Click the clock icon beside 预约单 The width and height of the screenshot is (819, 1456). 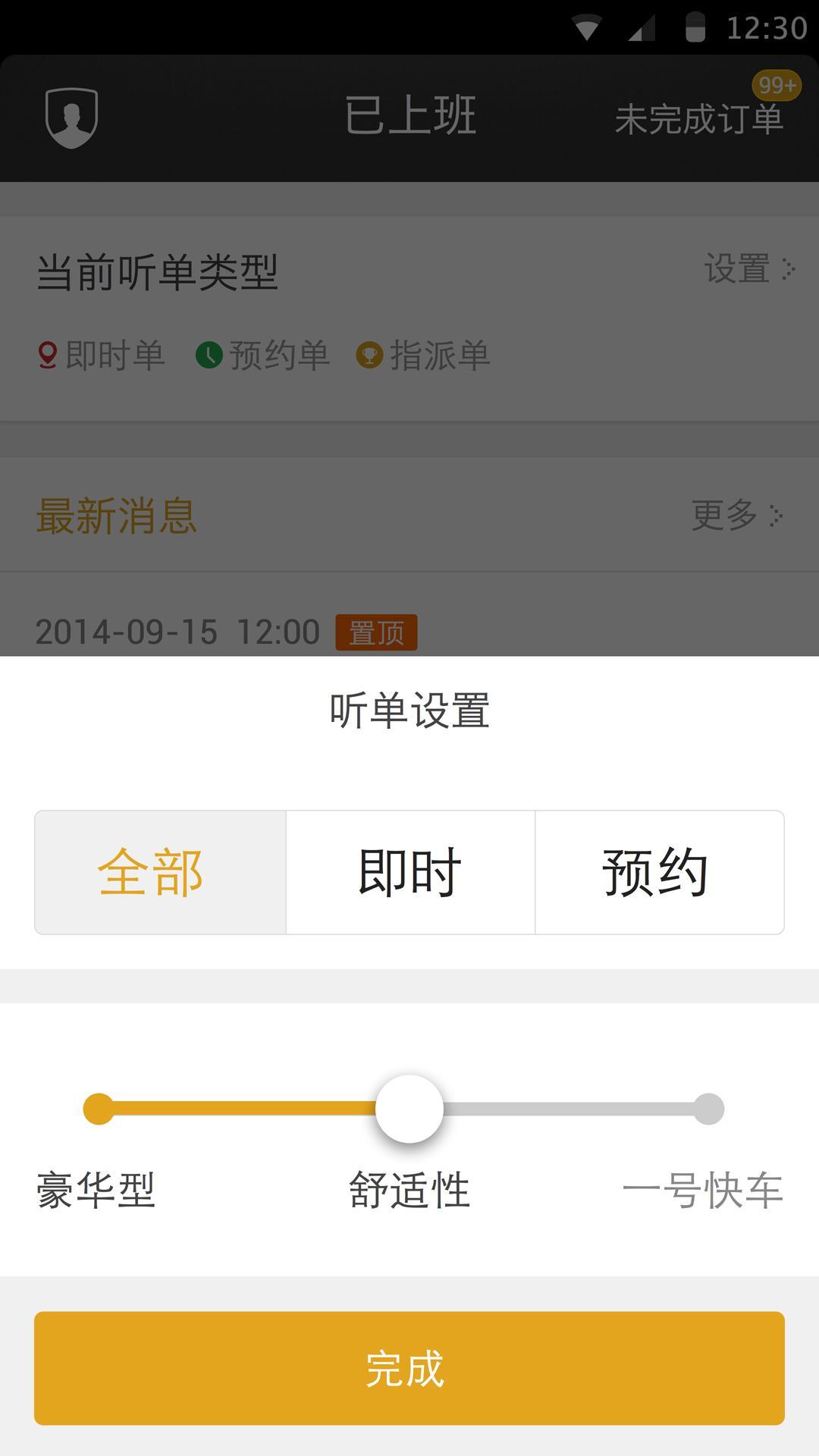click(209, 354)
